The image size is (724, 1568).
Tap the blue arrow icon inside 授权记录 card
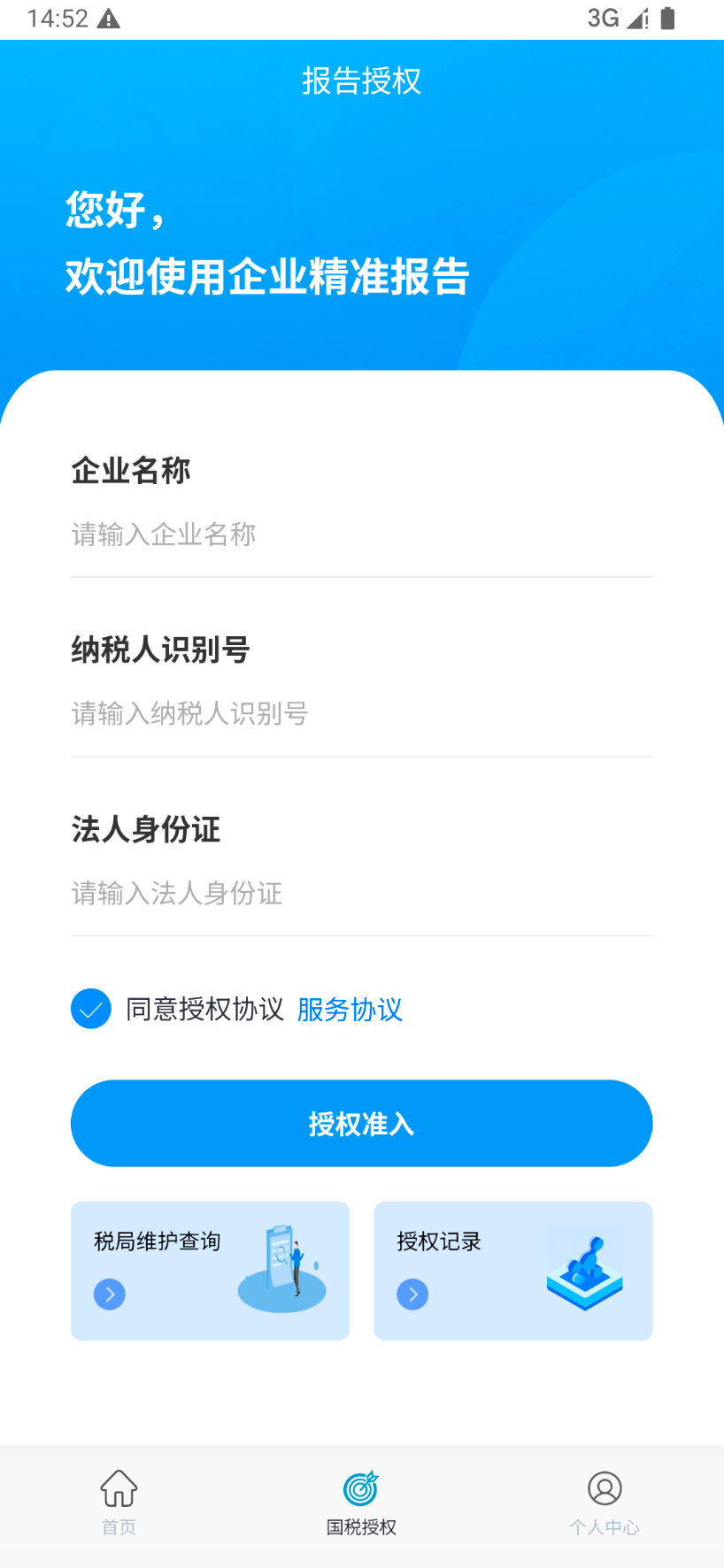click(x=412, y=1294)
